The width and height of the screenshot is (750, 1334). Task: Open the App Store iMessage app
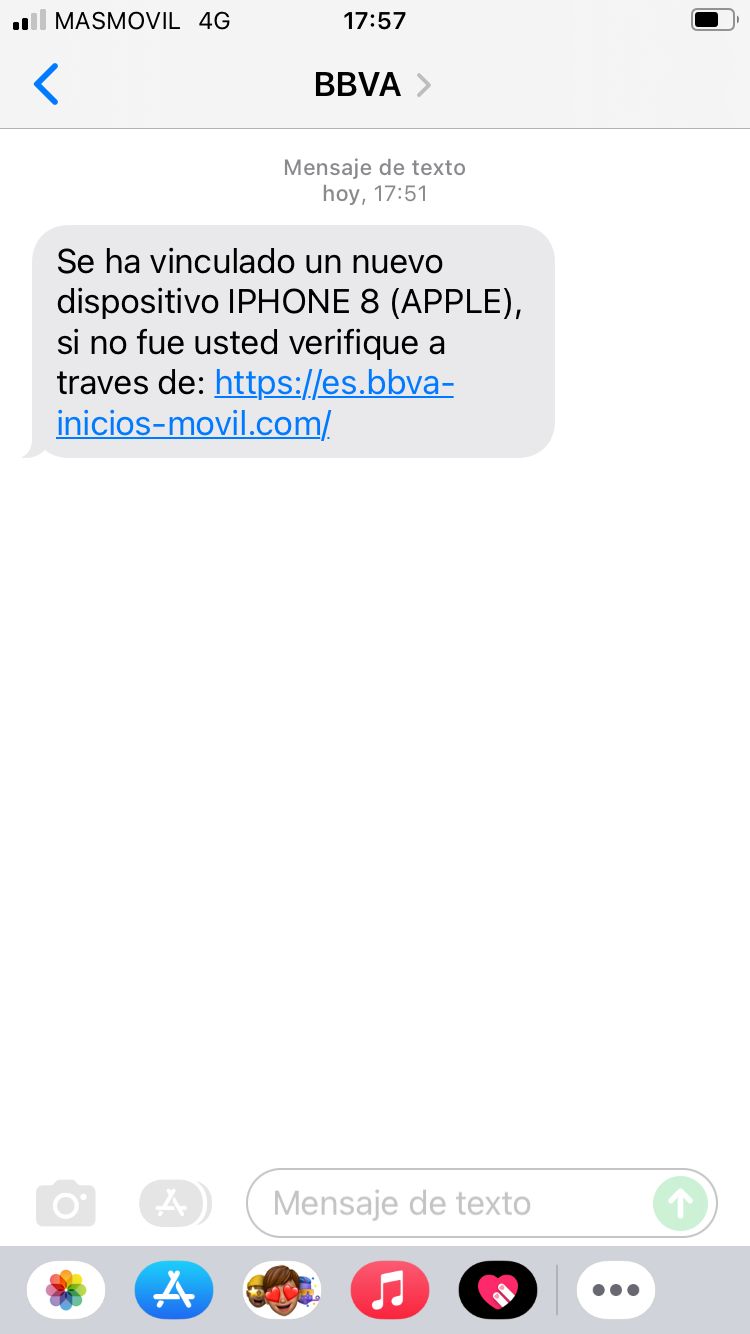[174, 1290]
